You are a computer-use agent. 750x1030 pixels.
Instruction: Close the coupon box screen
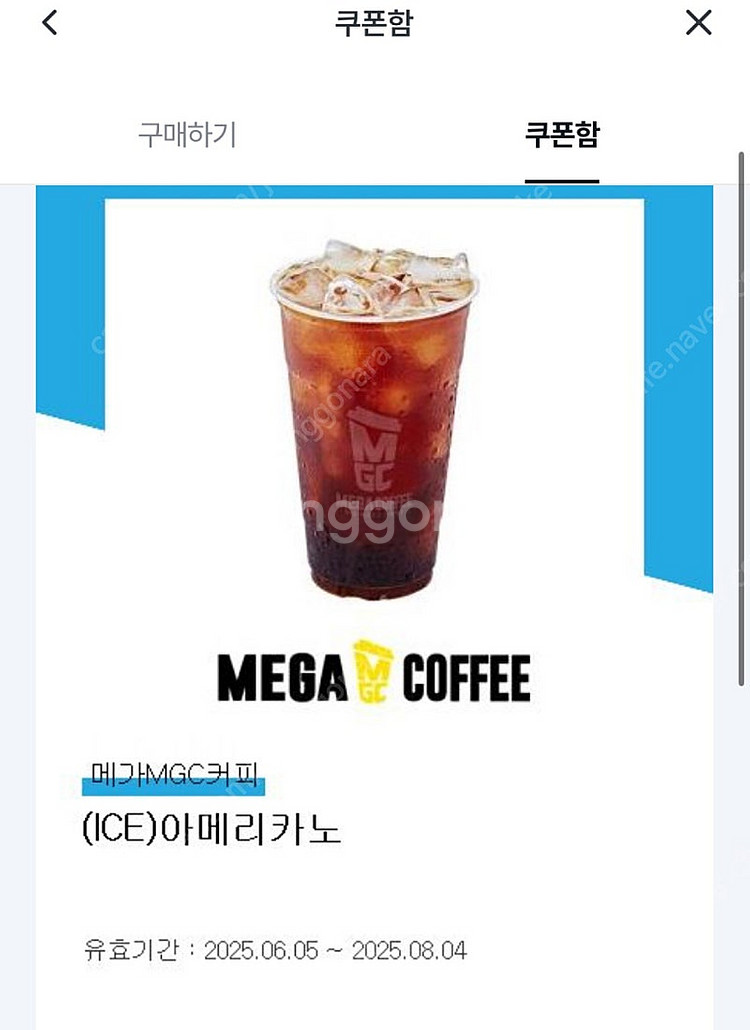click(698, 23)
